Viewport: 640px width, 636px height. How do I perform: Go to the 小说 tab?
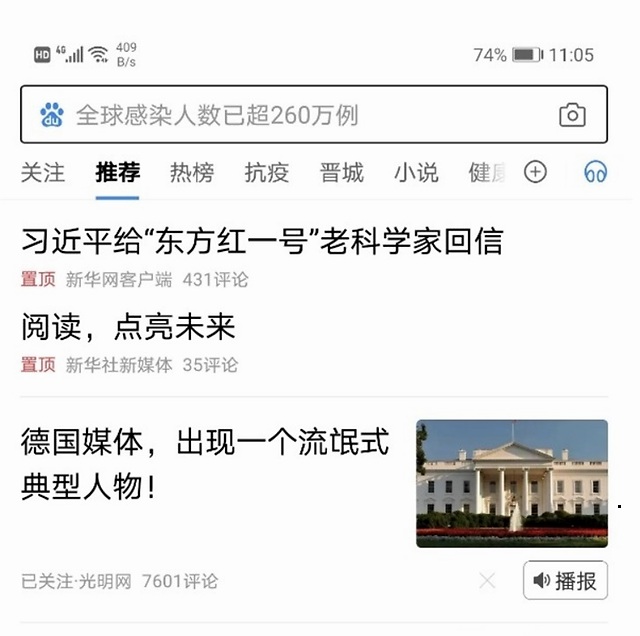point(416,173)
